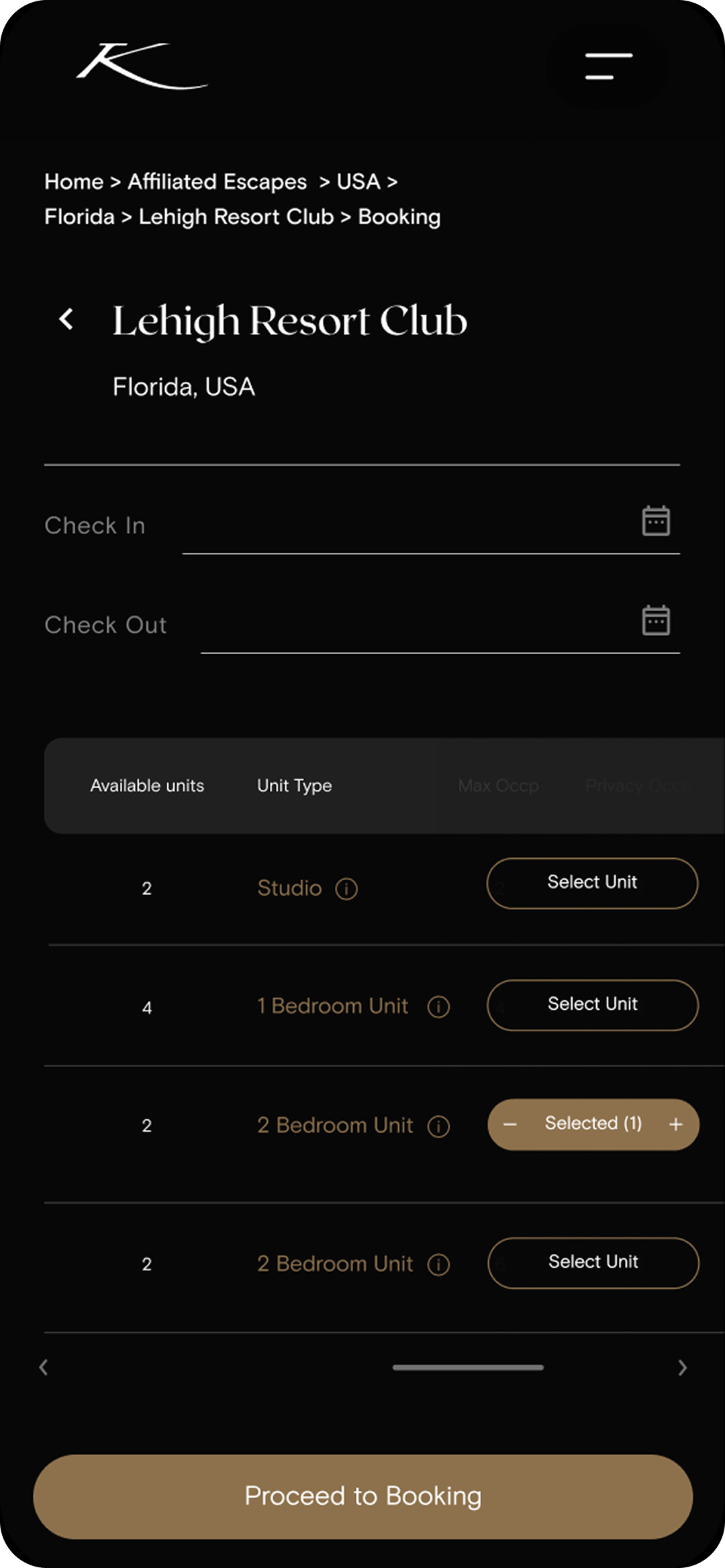Select Unit for the 1 Bedroom Unit

point(592,1004)
